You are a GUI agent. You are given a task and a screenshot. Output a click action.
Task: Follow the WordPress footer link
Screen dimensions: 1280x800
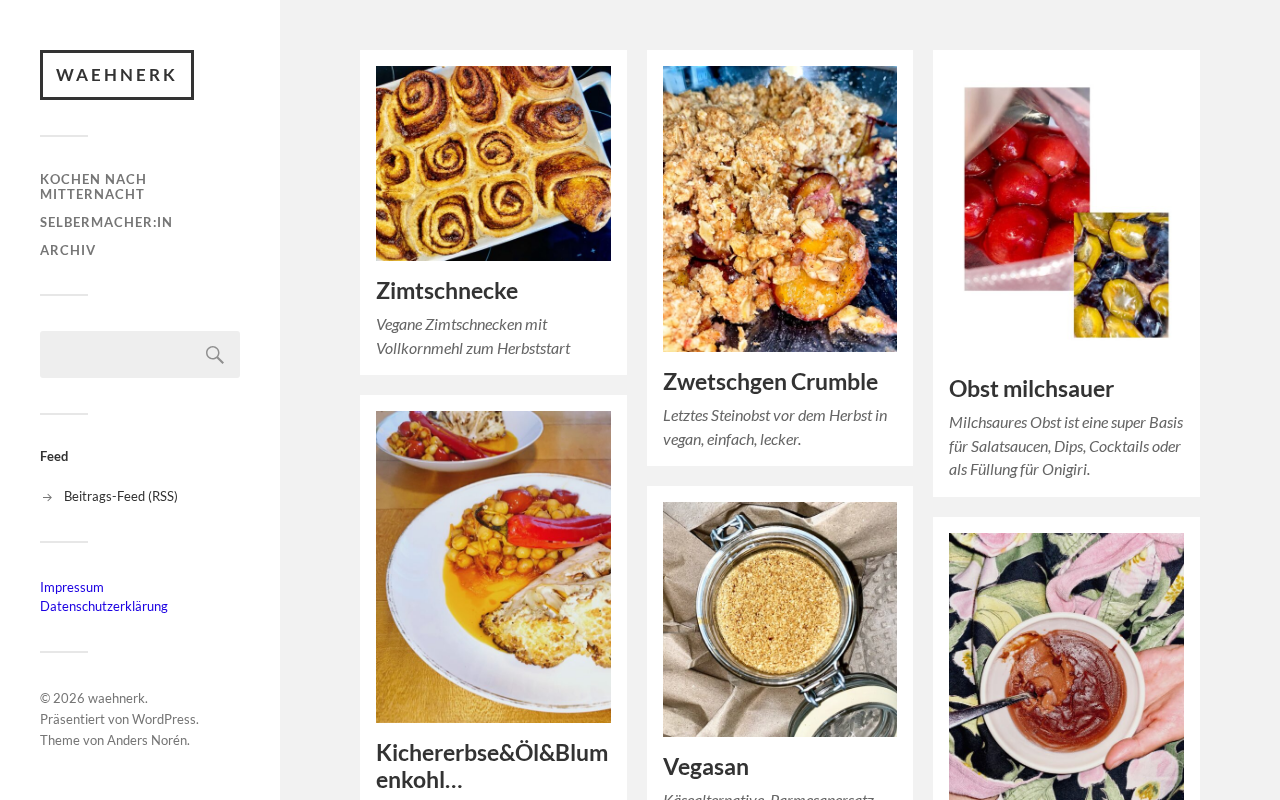coord(164,719)
